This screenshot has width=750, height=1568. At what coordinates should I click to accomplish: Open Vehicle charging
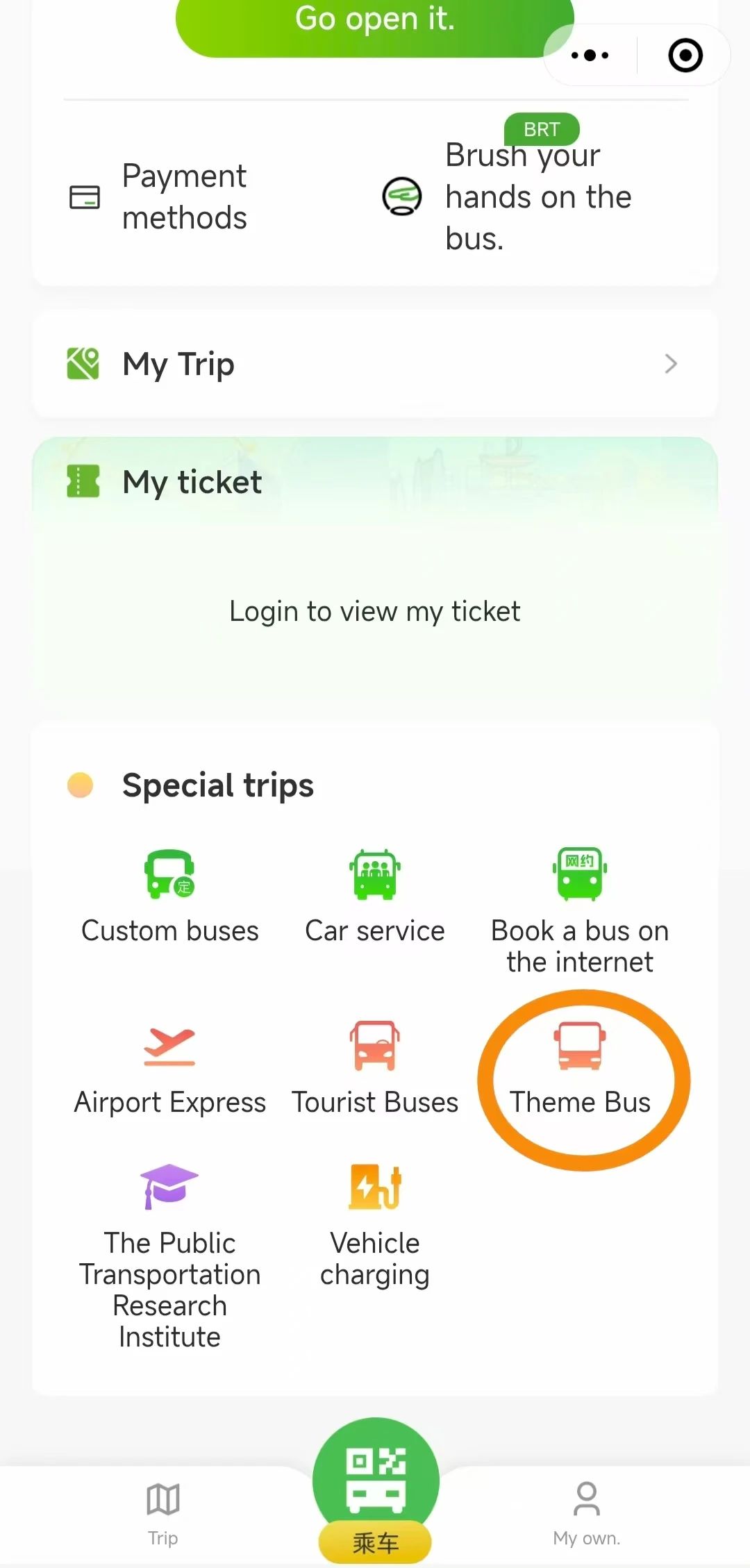375,1226
